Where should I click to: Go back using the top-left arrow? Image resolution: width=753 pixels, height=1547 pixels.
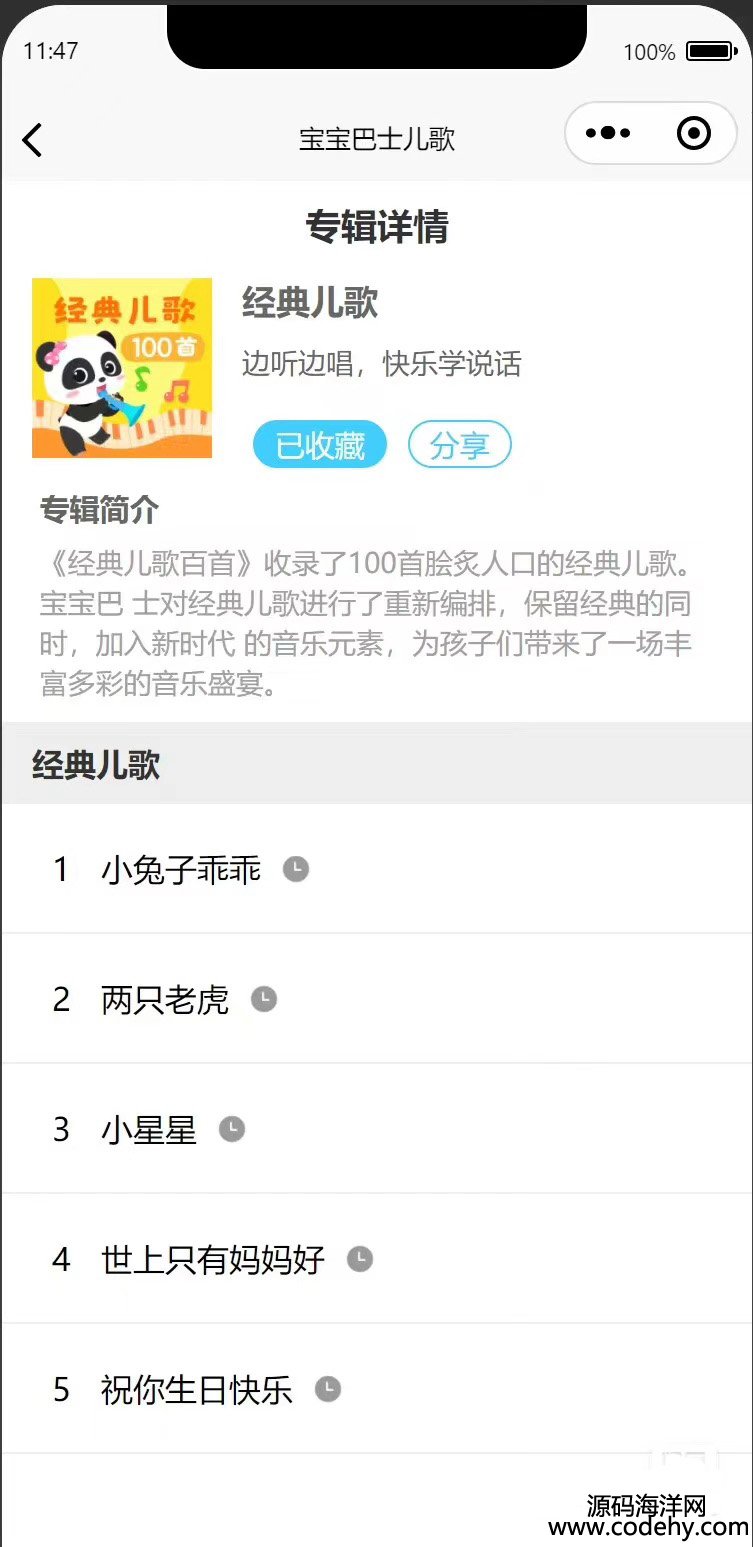32,139
